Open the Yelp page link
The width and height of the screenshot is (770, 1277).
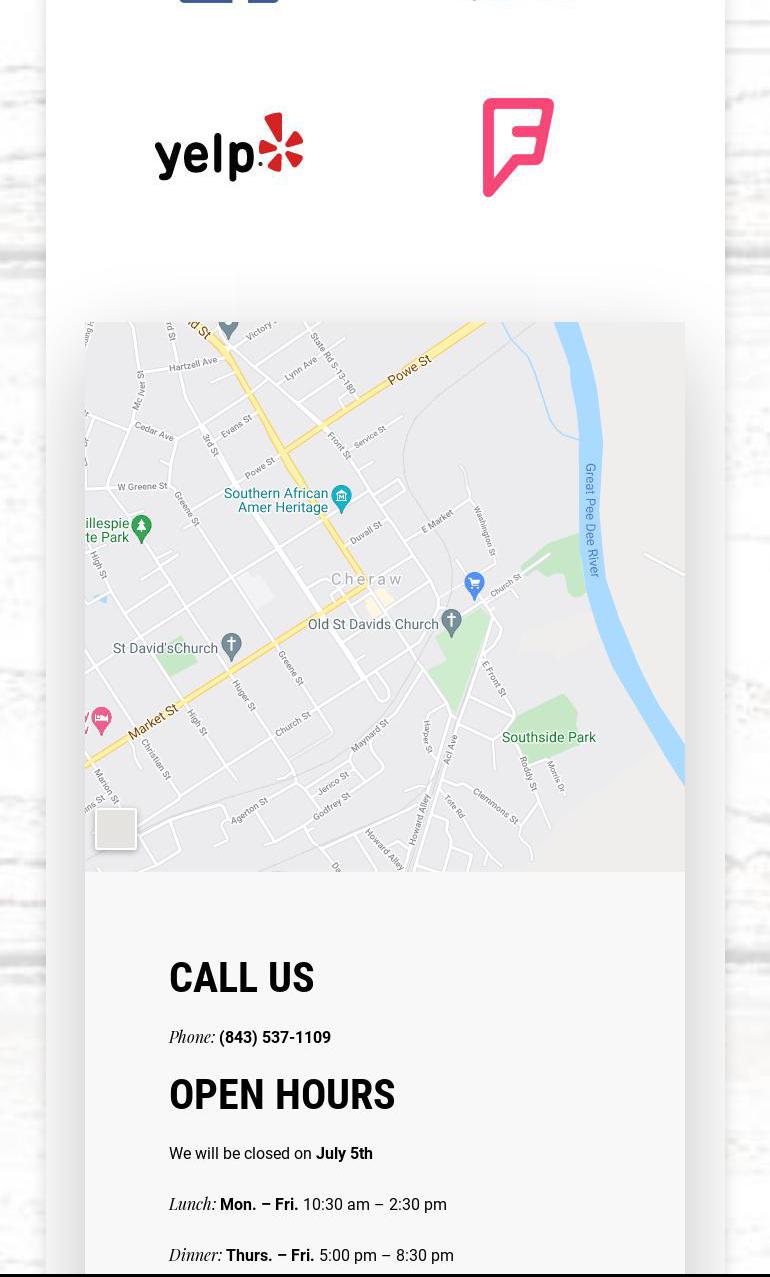pos(229,148)
